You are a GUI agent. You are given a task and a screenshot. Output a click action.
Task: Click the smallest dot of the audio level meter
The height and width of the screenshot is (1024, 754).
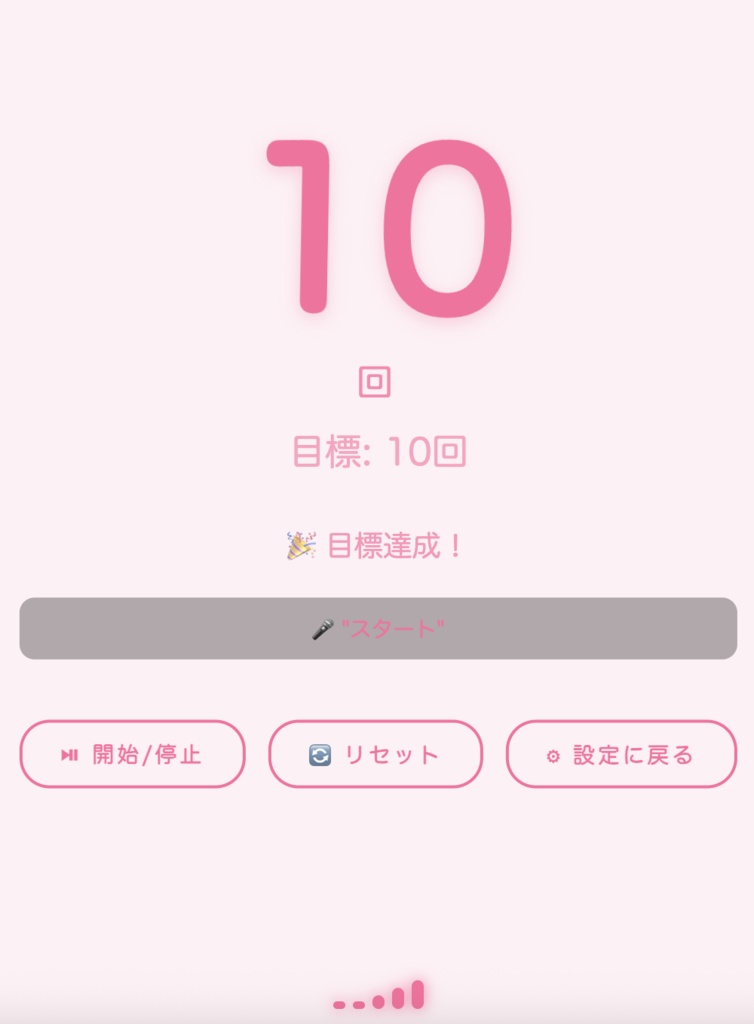(338, 1004)
